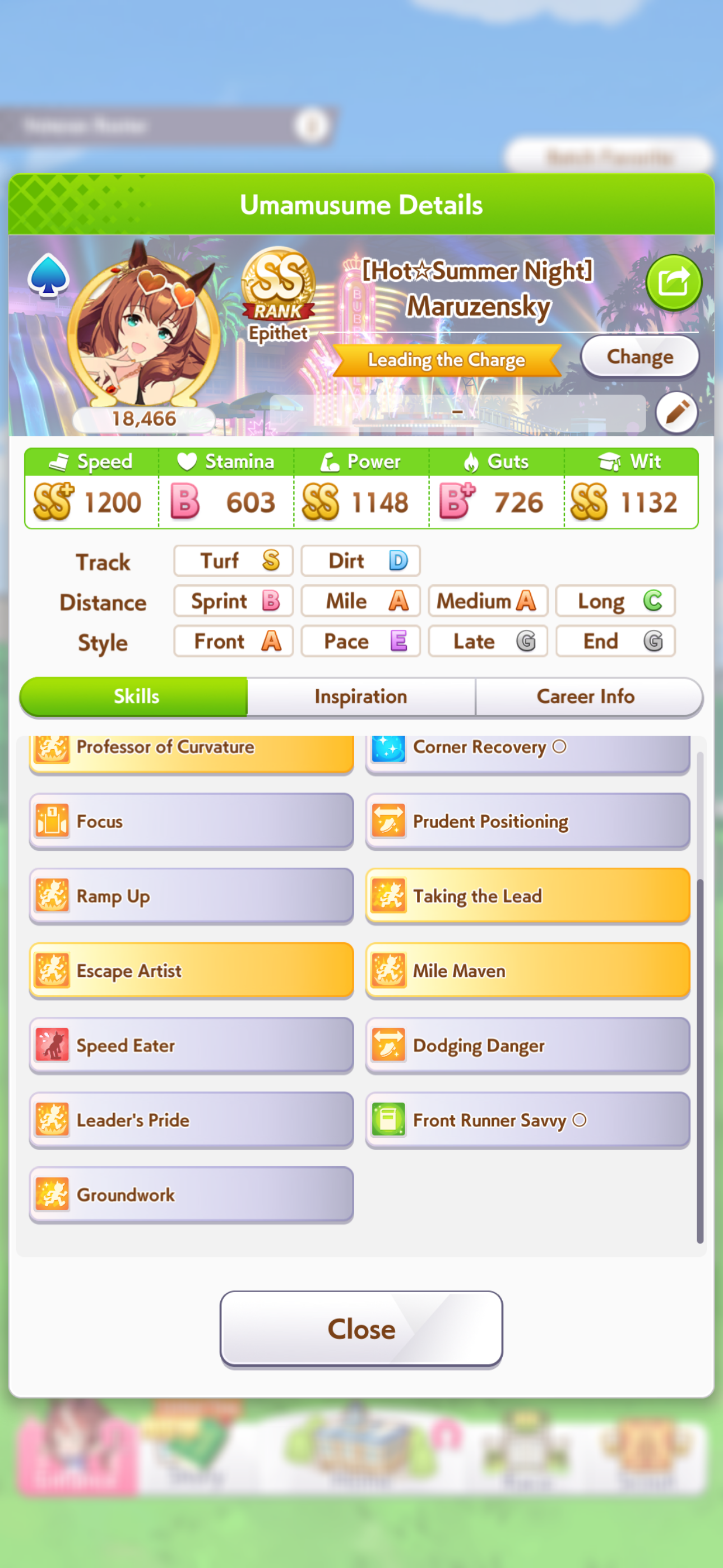View the Front Runner Savvy skill
Viewport: 723px width, 1568px height.
[527, 1120]
